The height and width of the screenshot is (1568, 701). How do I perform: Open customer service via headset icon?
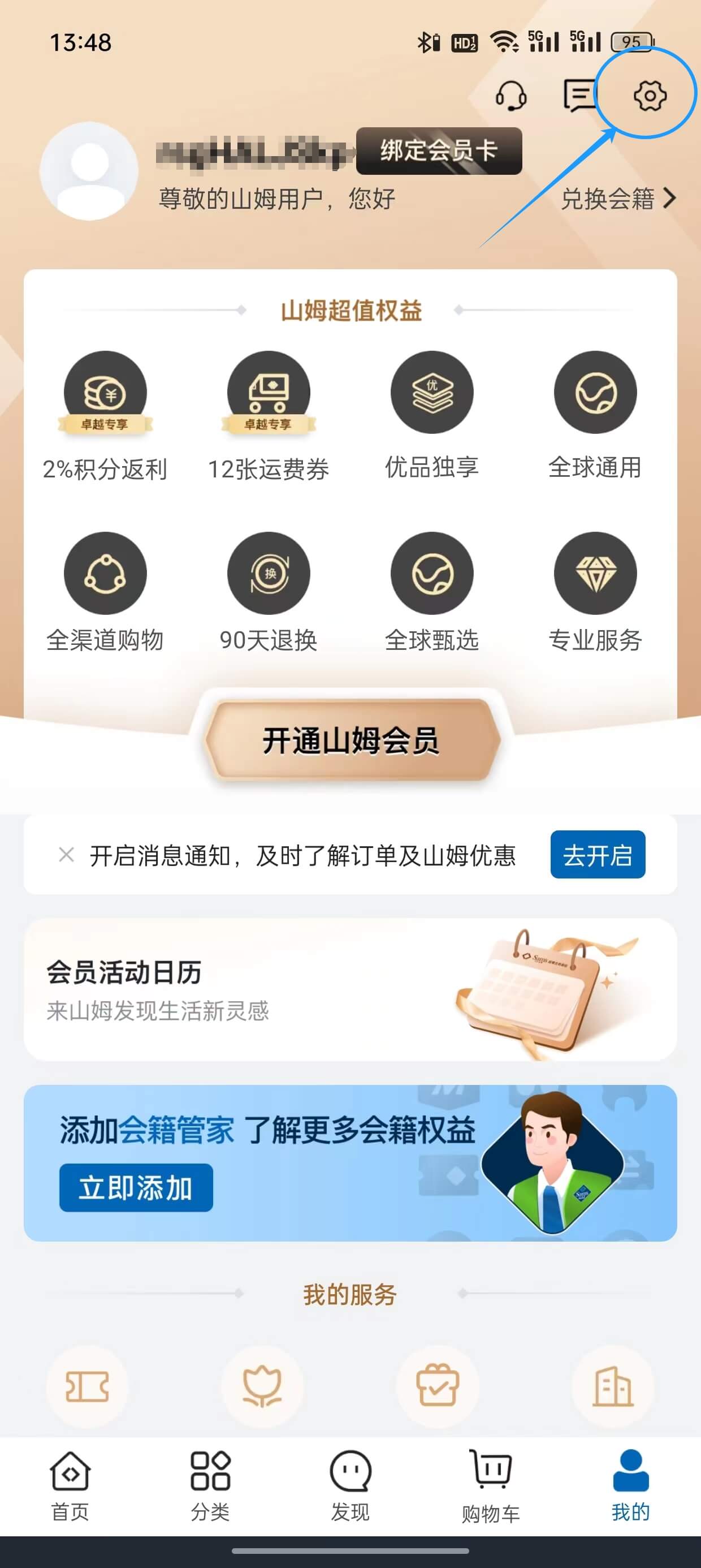coord(510,96)
